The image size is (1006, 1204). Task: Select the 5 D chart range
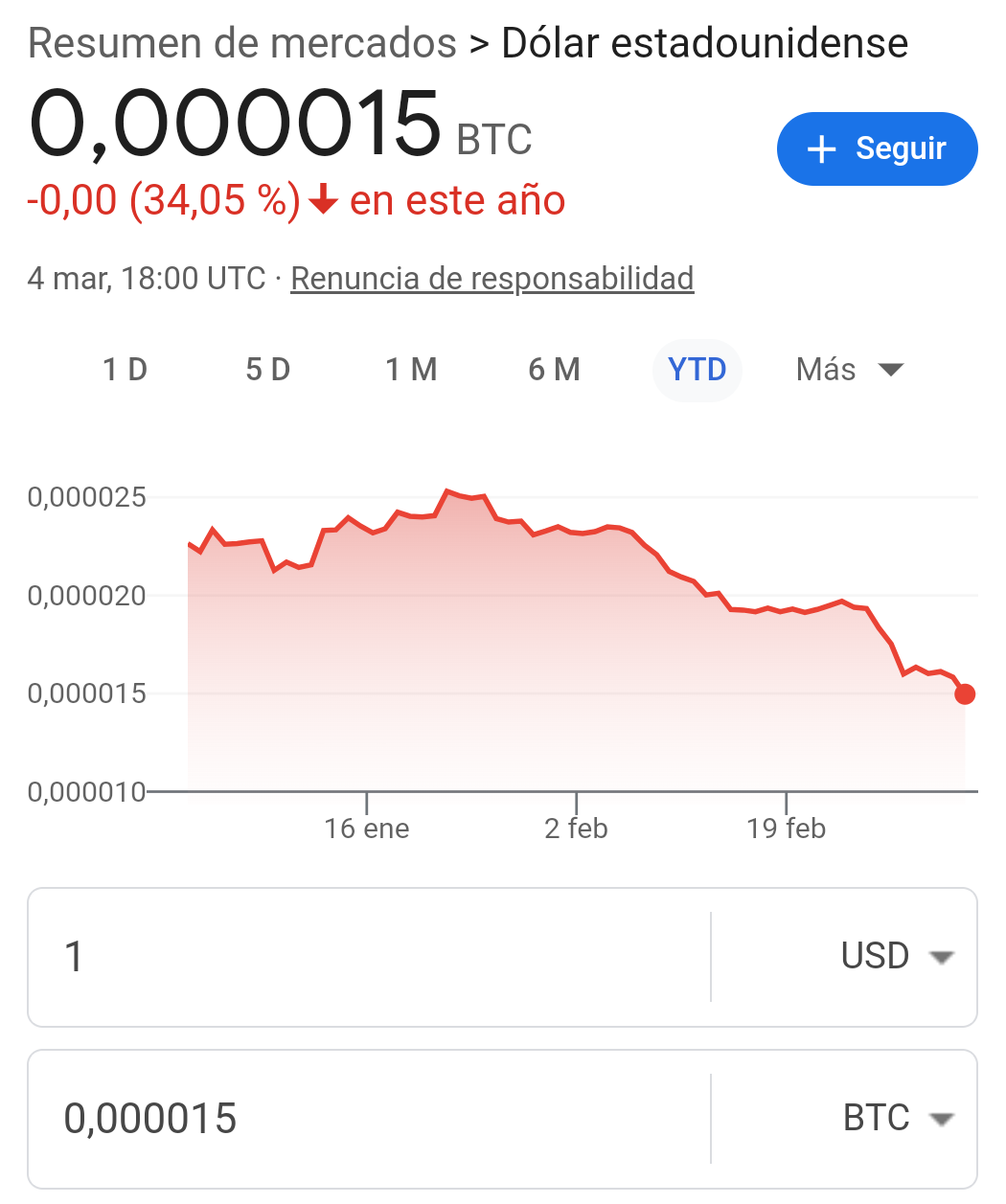[x=268, y=370]
